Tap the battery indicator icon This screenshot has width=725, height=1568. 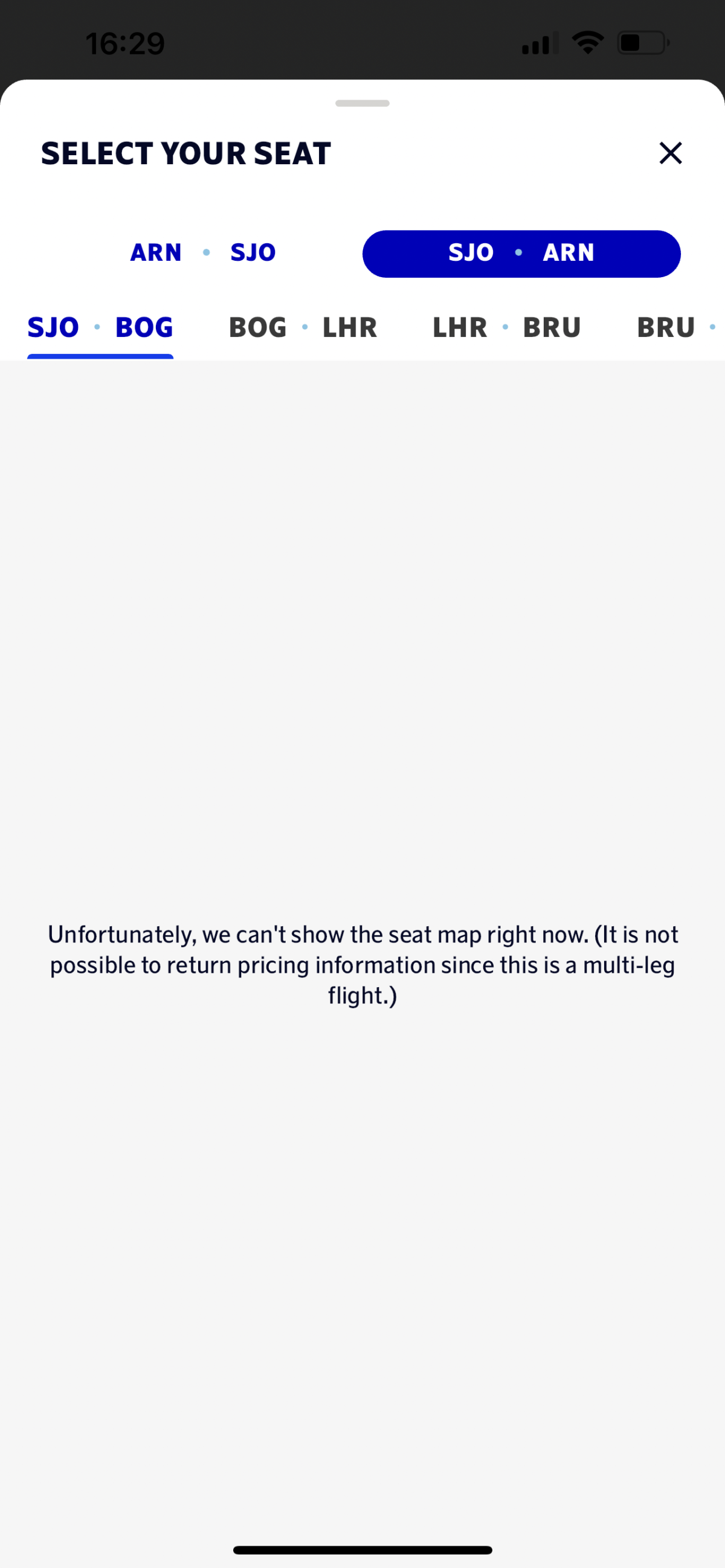[641, 42]
